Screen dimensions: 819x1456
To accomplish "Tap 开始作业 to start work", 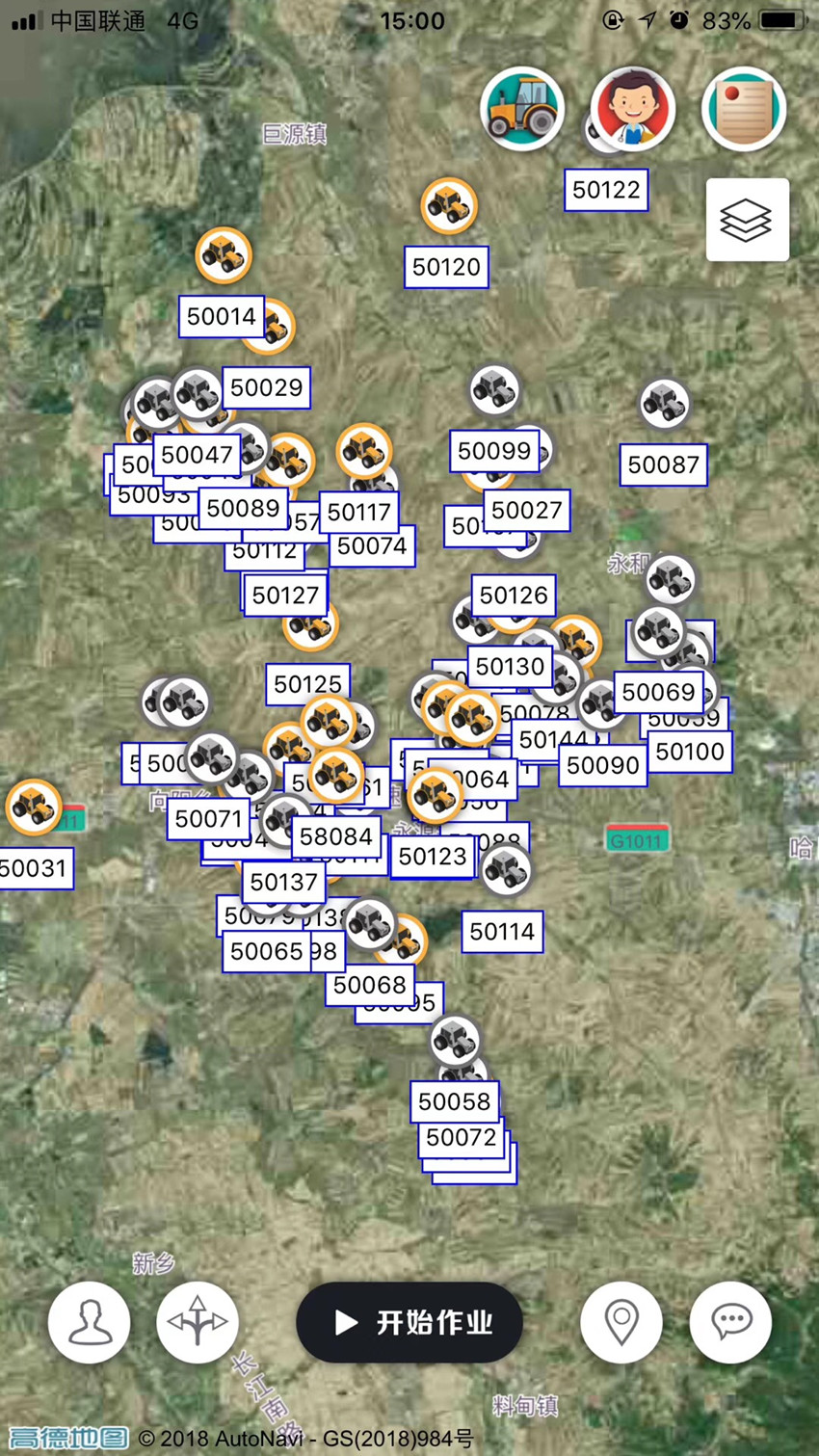I will pos(409,1322).
